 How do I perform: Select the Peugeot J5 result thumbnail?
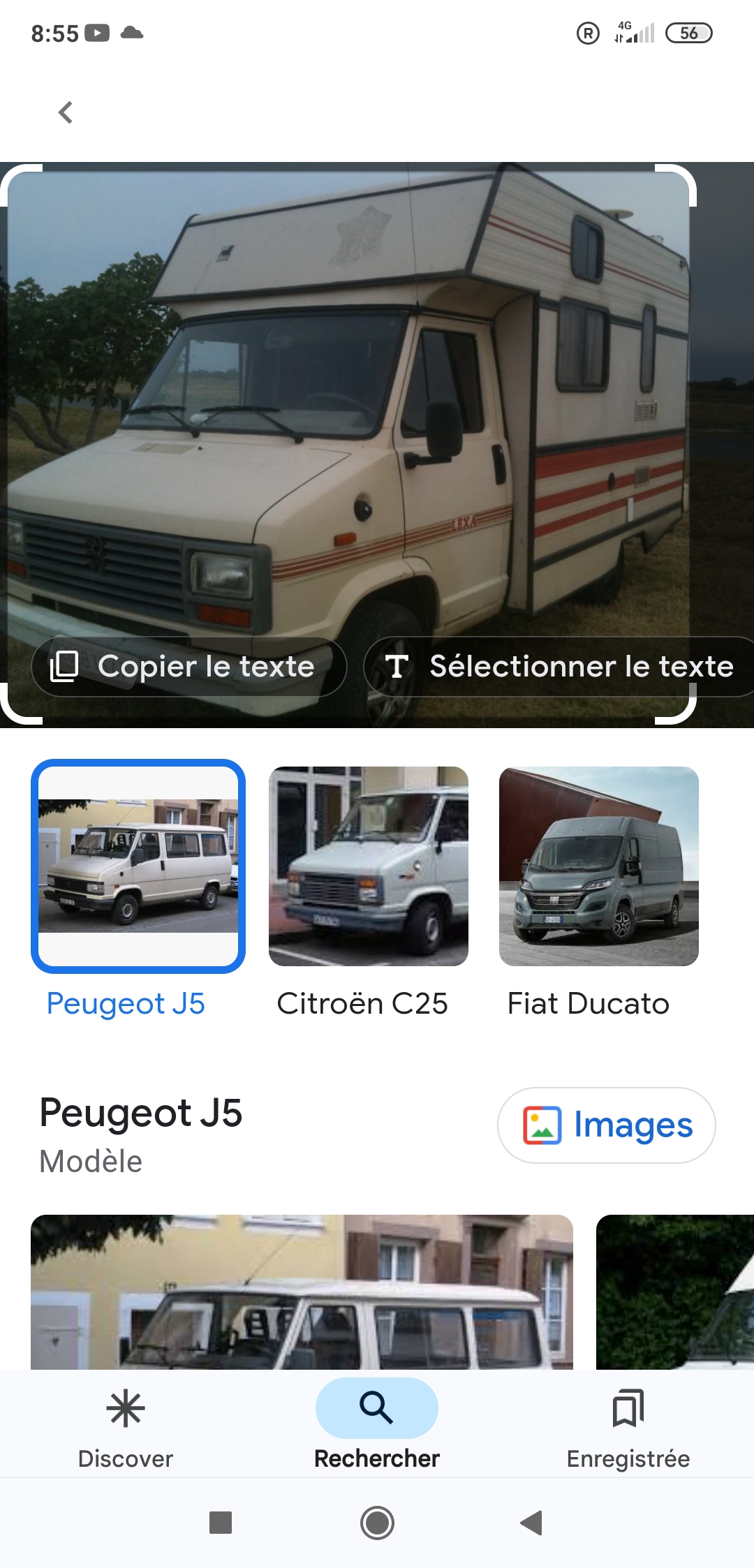point(138,866)
